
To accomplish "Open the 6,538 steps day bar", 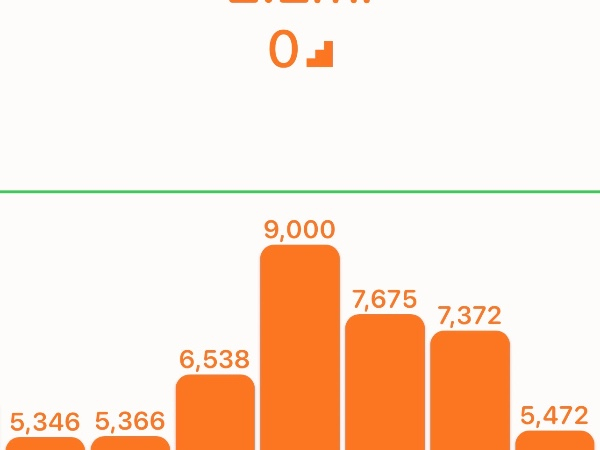I will pos(215,412).
